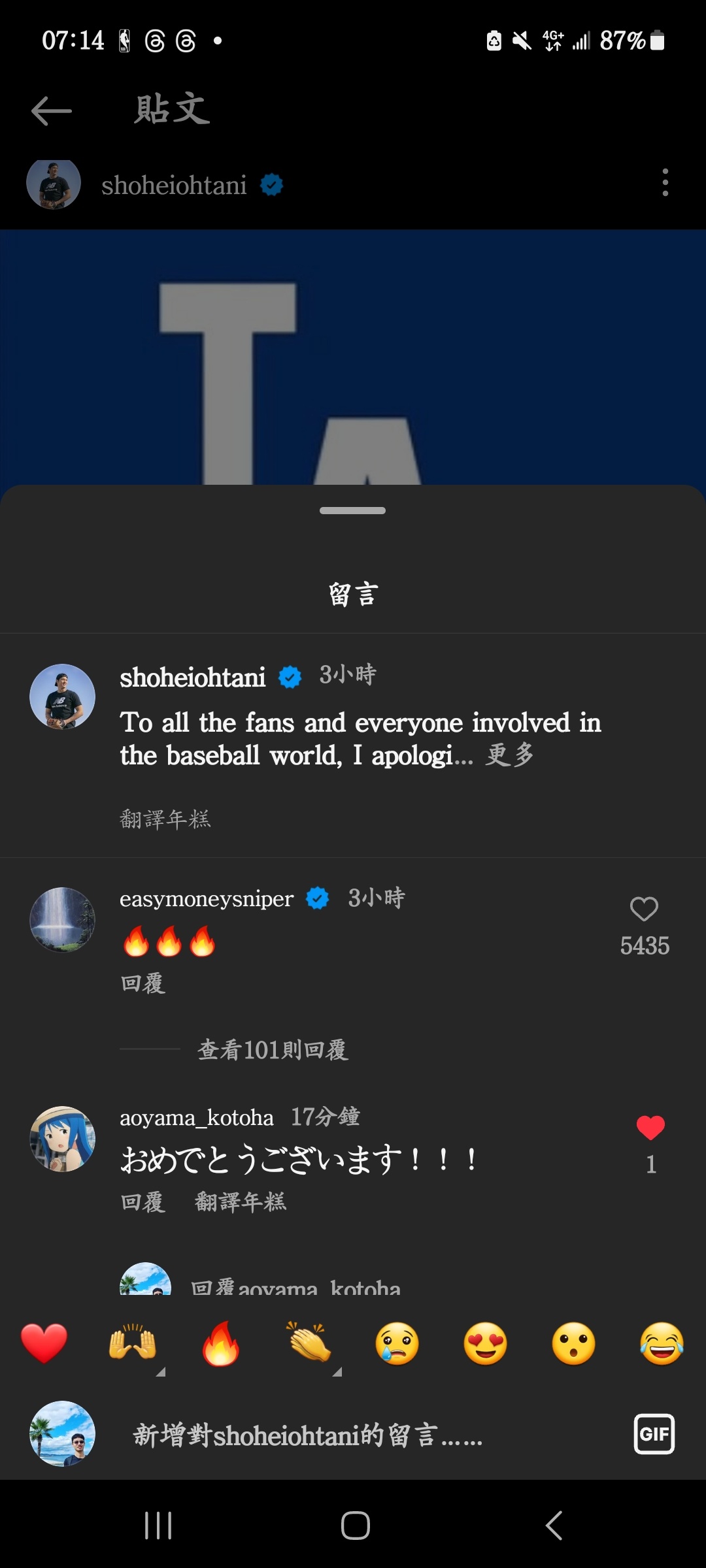Insert the crying face emoji
Viewport: 706px width, 1568px height.
click(397, 1344)
